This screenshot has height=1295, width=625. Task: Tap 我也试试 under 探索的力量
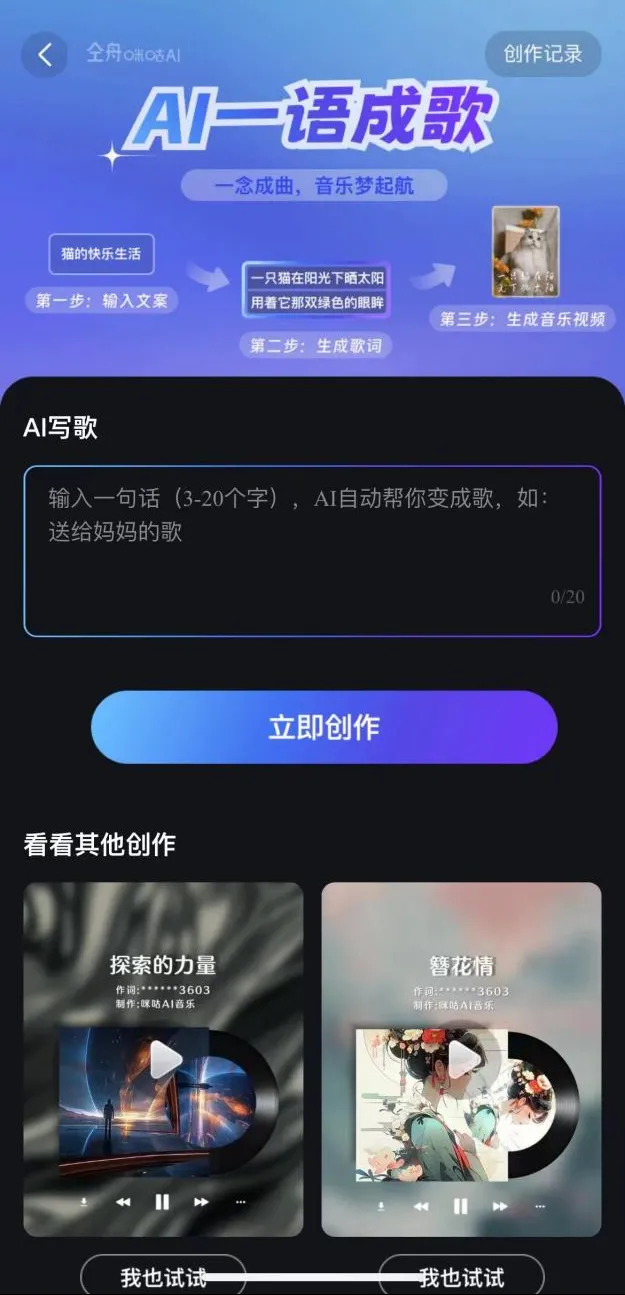pos(163,1276)
